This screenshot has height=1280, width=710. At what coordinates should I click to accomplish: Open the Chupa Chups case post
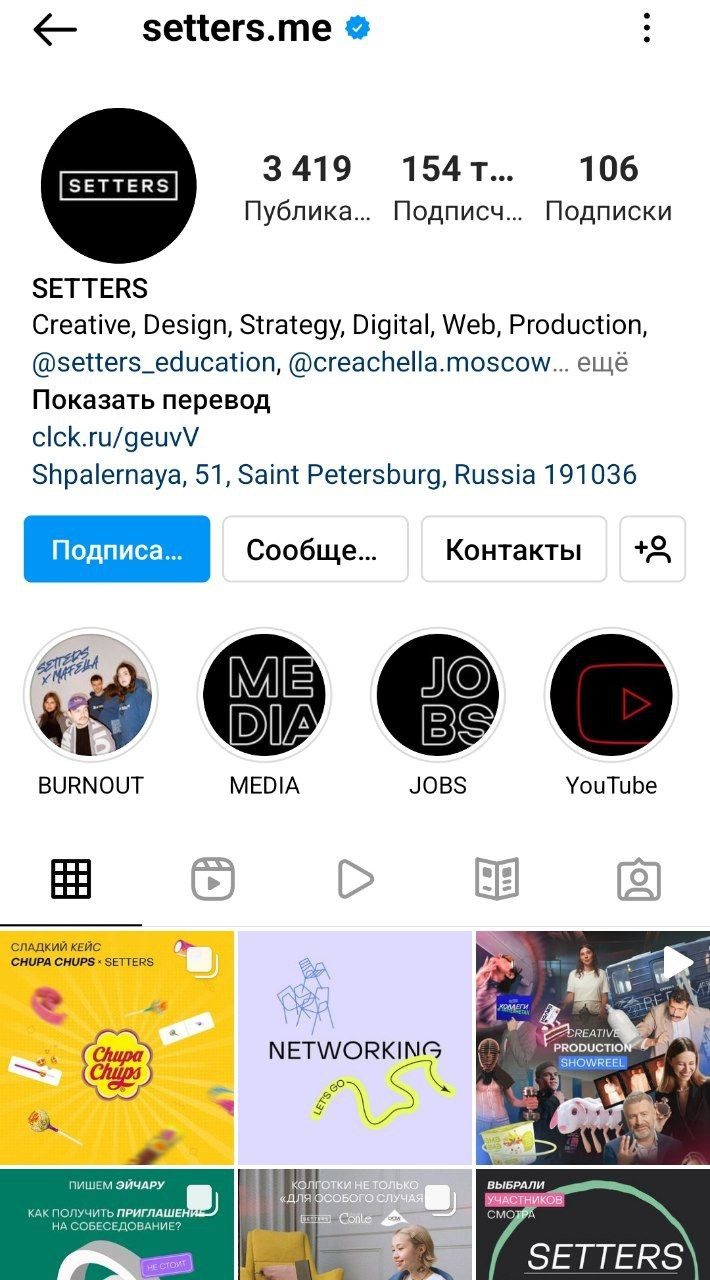(117, 1047)
